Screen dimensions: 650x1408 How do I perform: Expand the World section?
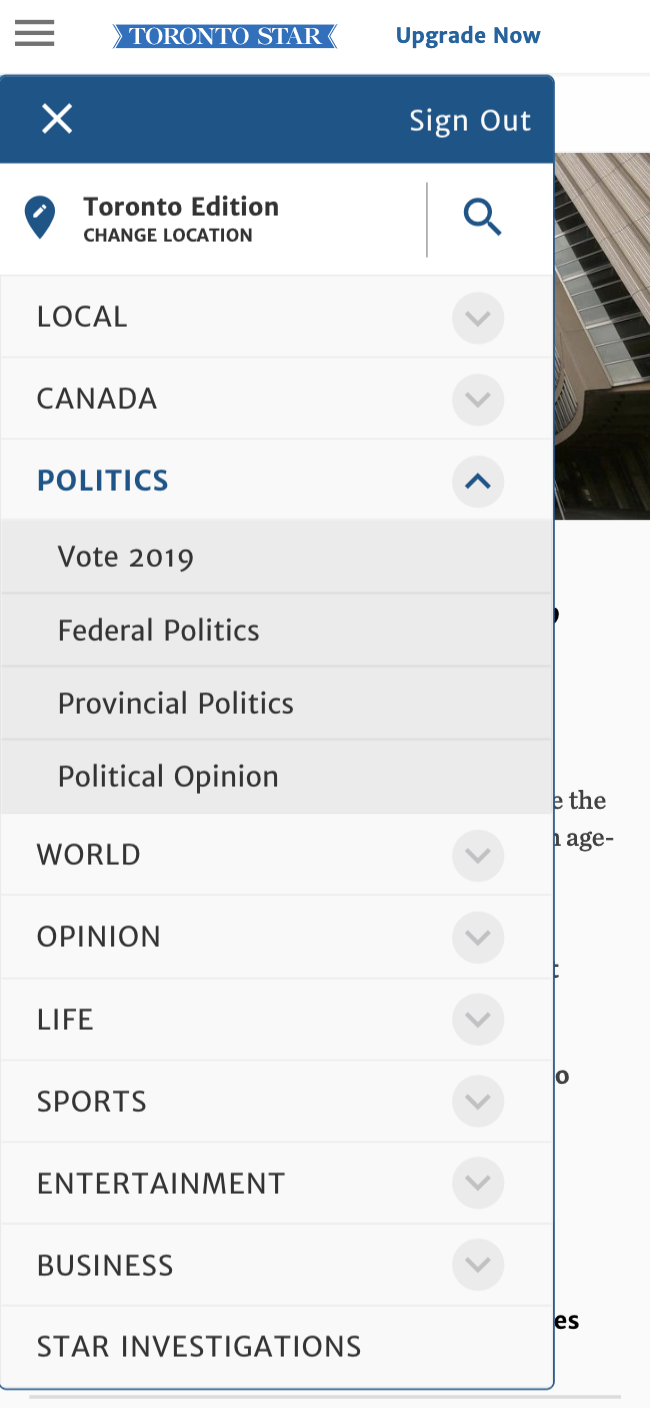(x=478, y=856)
